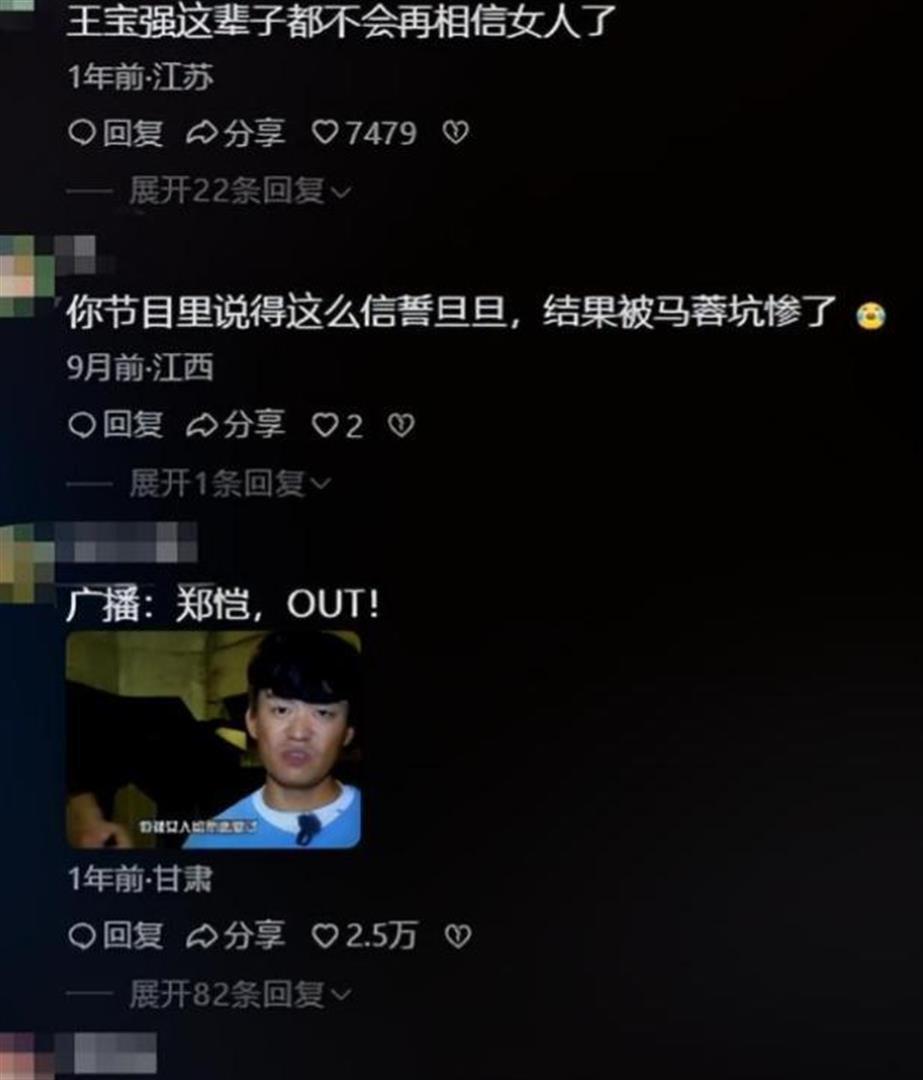This screenshot has height=1080, width=923.
Task: Like the comment with 2.5万 likes
Action: (x=323, y=935)
